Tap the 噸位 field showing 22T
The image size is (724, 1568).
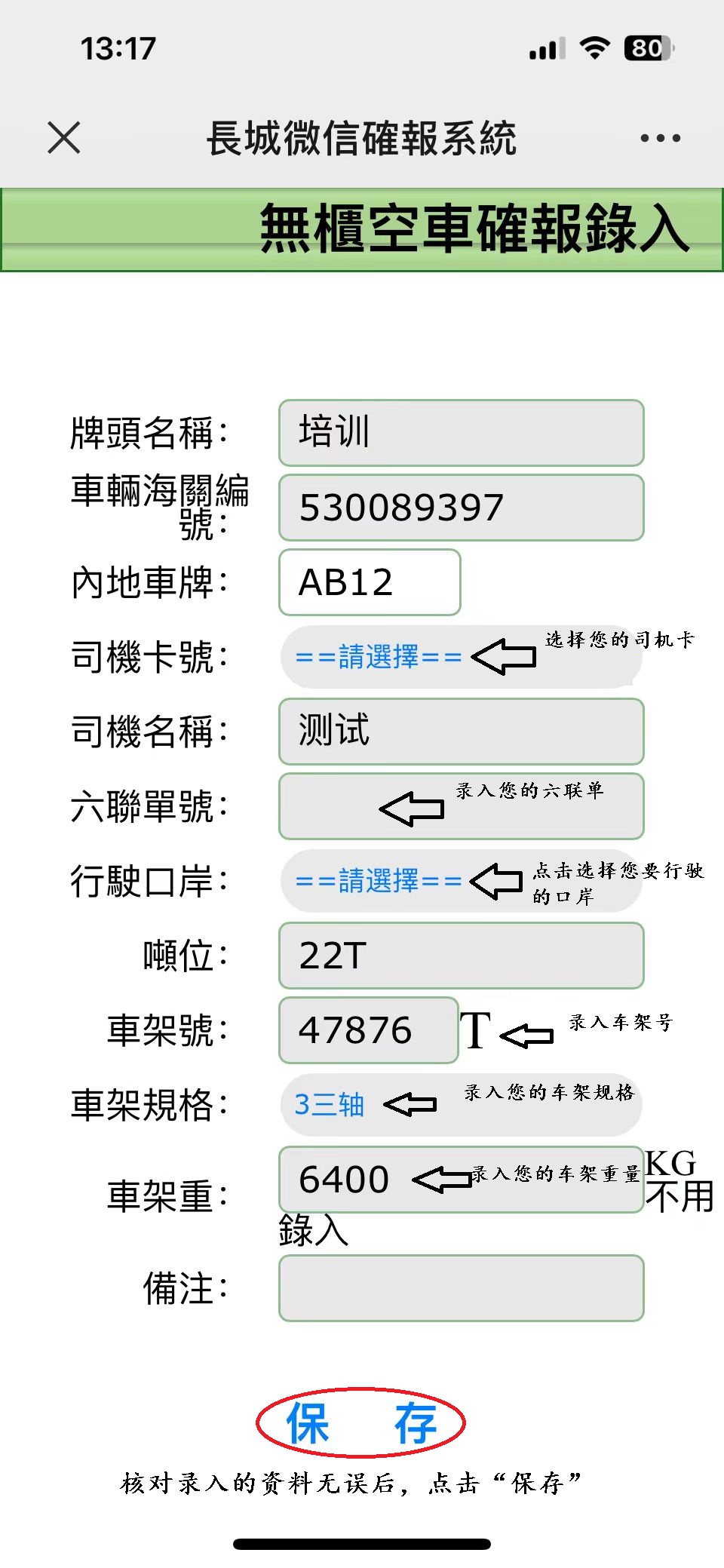coord(462,956)
